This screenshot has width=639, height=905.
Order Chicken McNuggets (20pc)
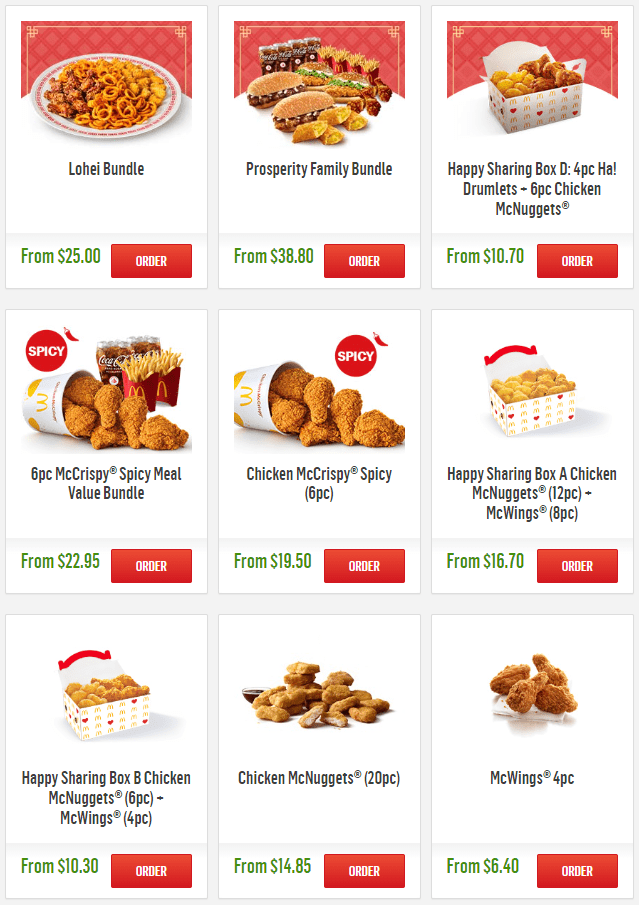(x=364, y=871)
